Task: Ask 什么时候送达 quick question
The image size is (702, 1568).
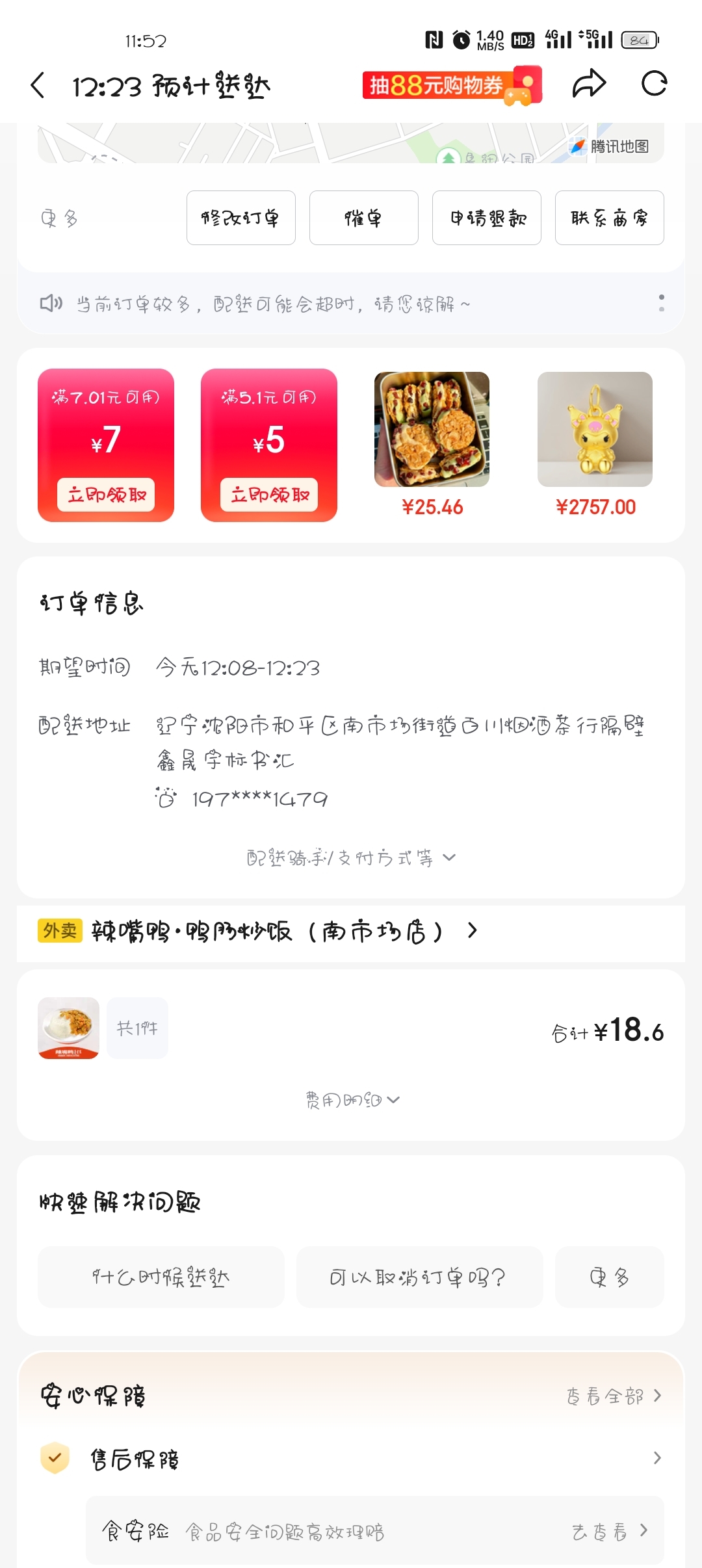Action: [x=161, y=1277]
